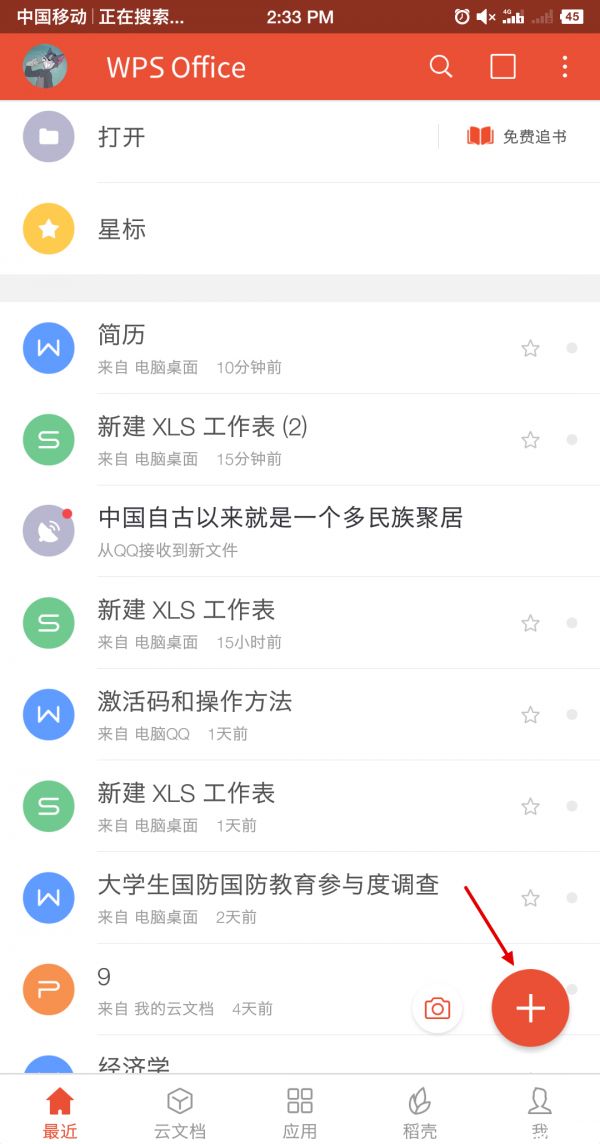Go to the 稻壳 tab

(420, 1112)
